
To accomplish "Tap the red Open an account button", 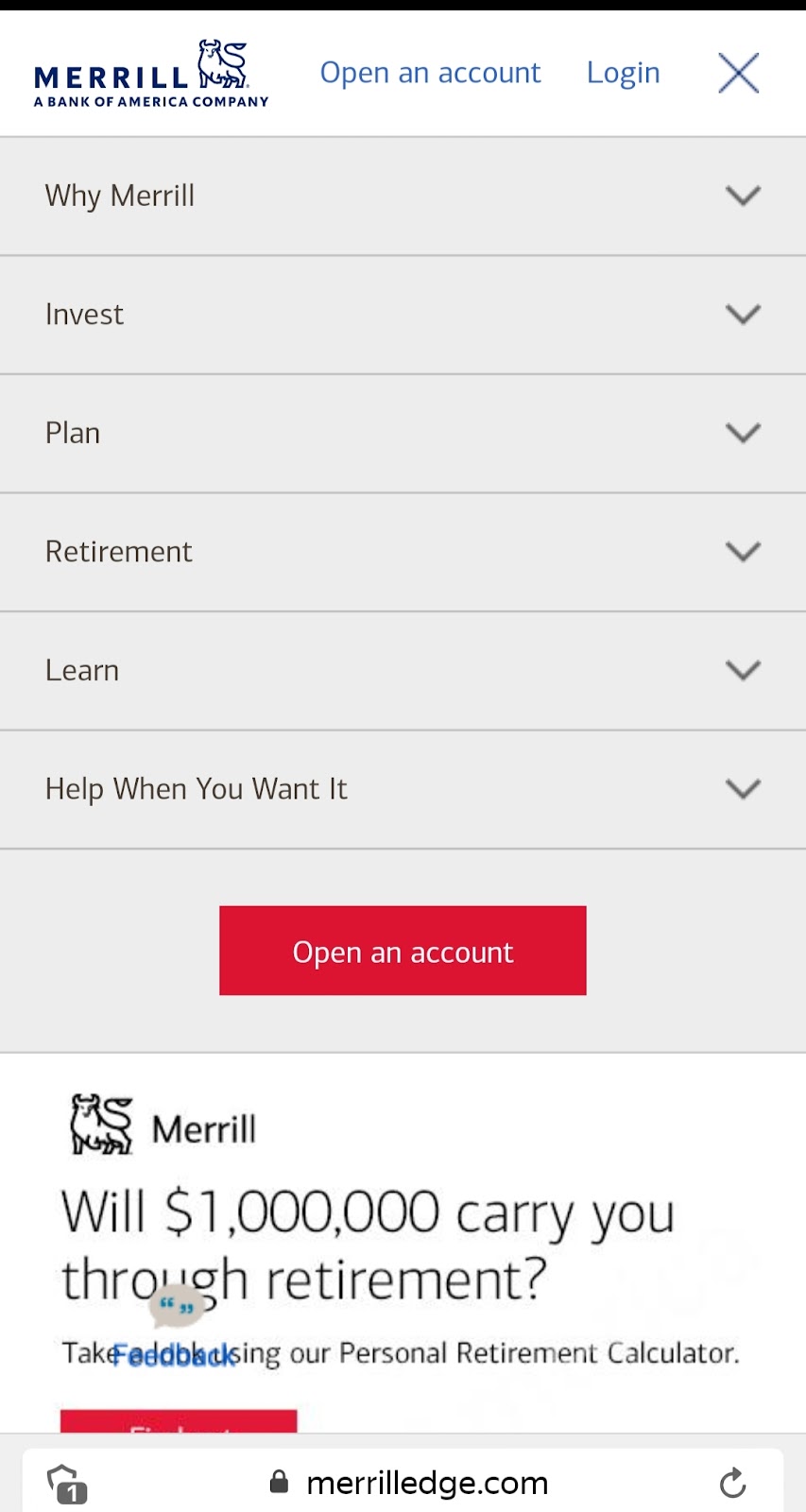I will click(x=403, y=951).
